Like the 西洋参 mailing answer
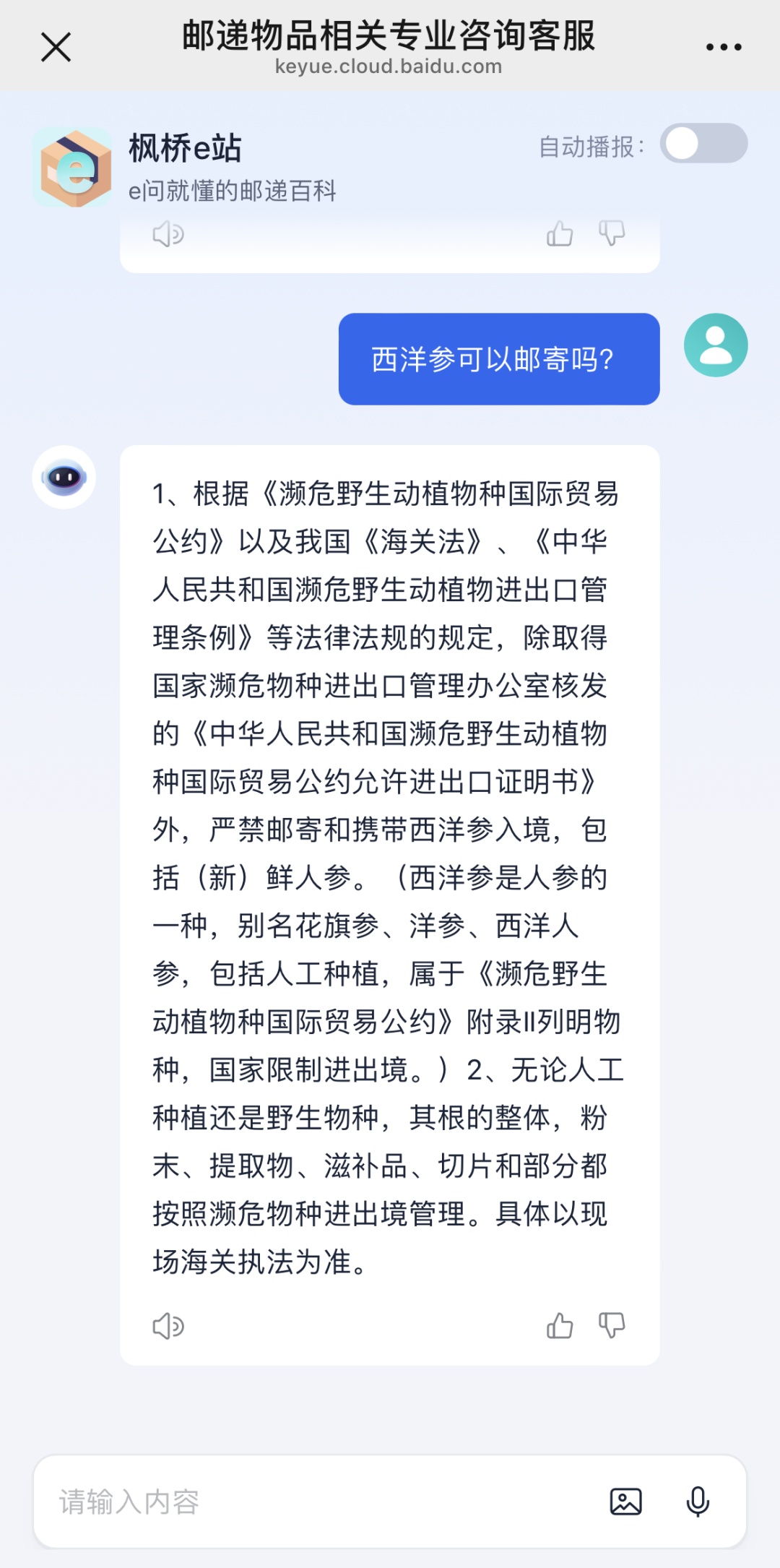The width and height of the screenshot is (780, 1568). [x=560, y=1326]
